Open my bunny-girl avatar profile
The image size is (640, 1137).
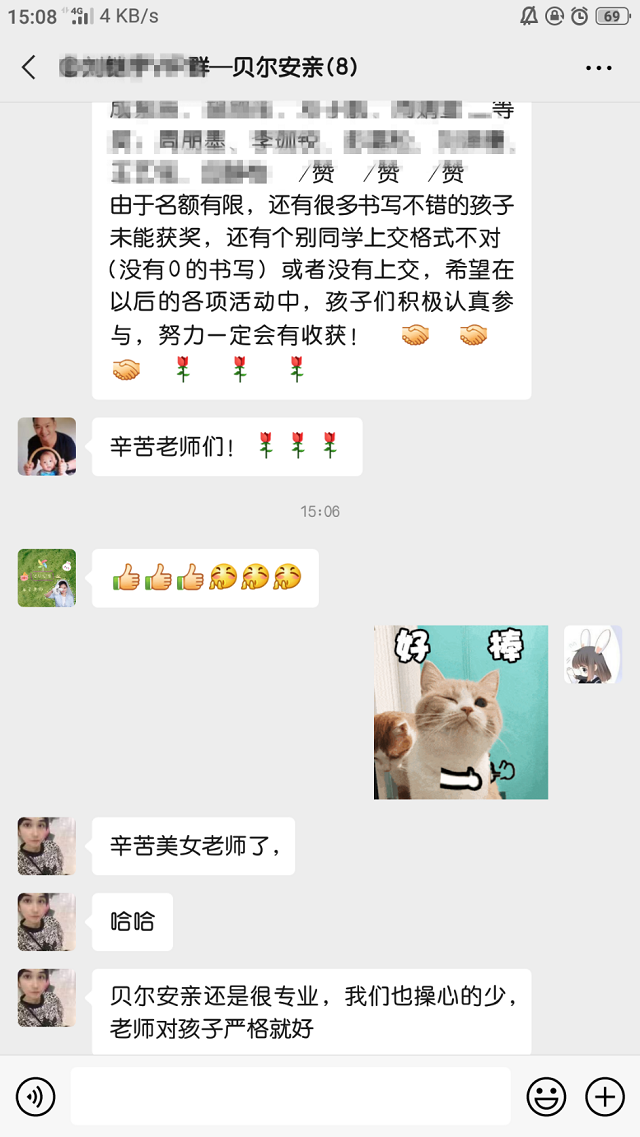[x=592, y=655]
